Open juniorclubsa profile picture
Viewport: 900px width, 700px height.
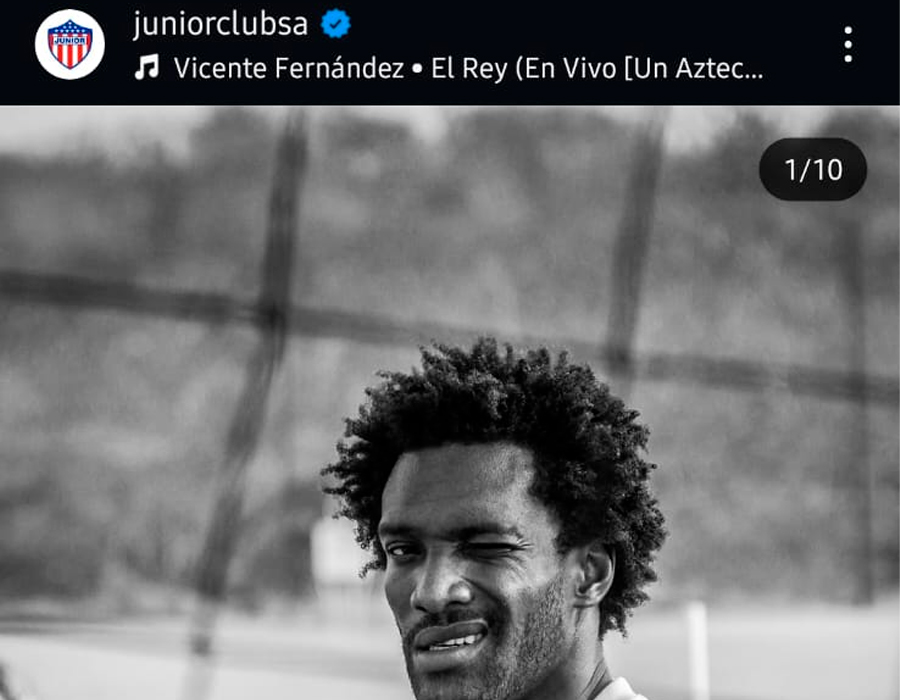point(70,44)
